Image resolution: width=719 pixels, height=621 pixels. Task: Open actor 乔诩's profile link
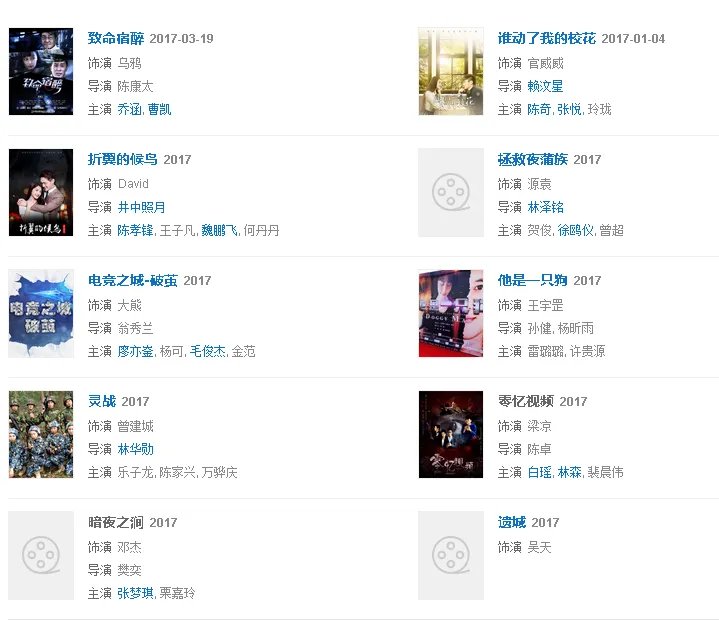click(x=129, y=110)
